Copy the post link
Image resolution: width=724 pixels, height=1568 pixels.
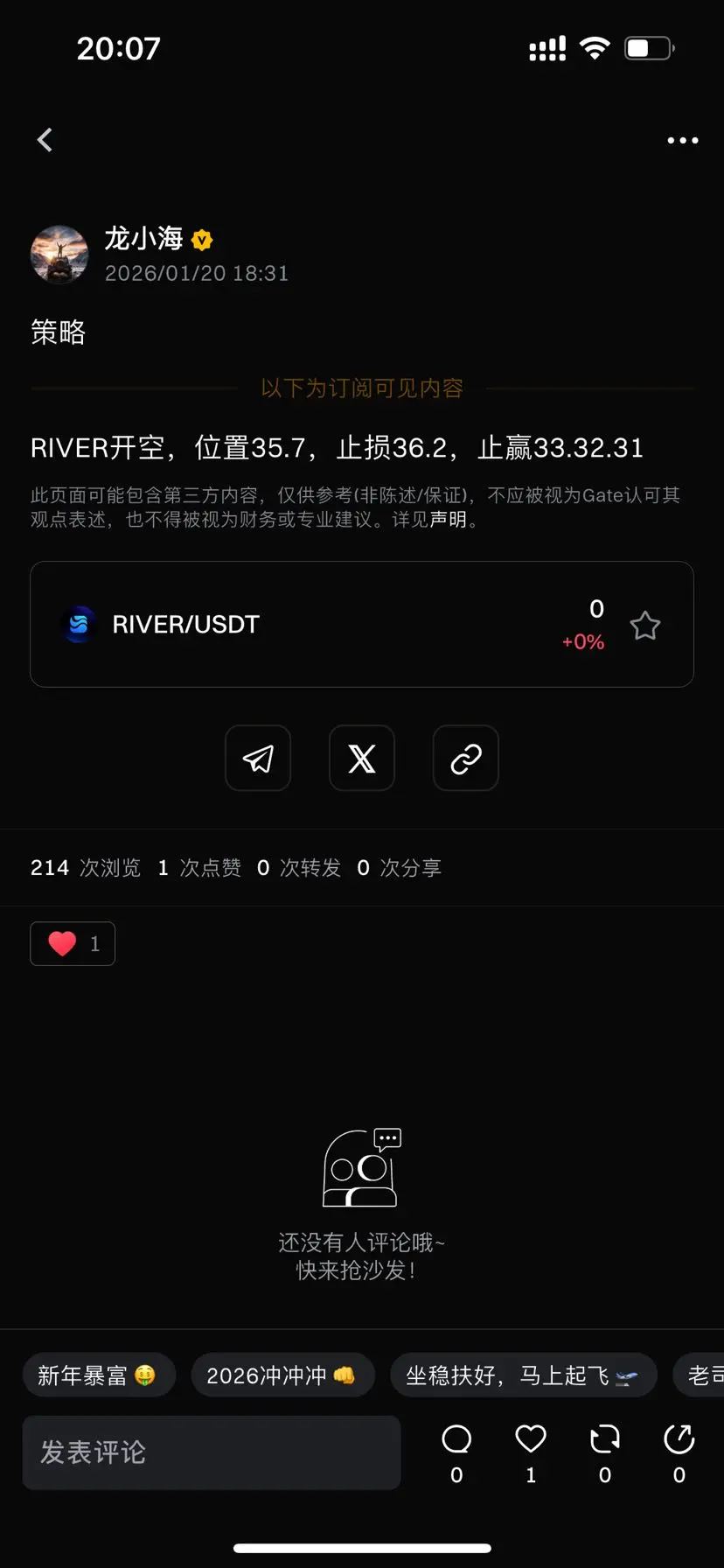[x=465, y=758]
